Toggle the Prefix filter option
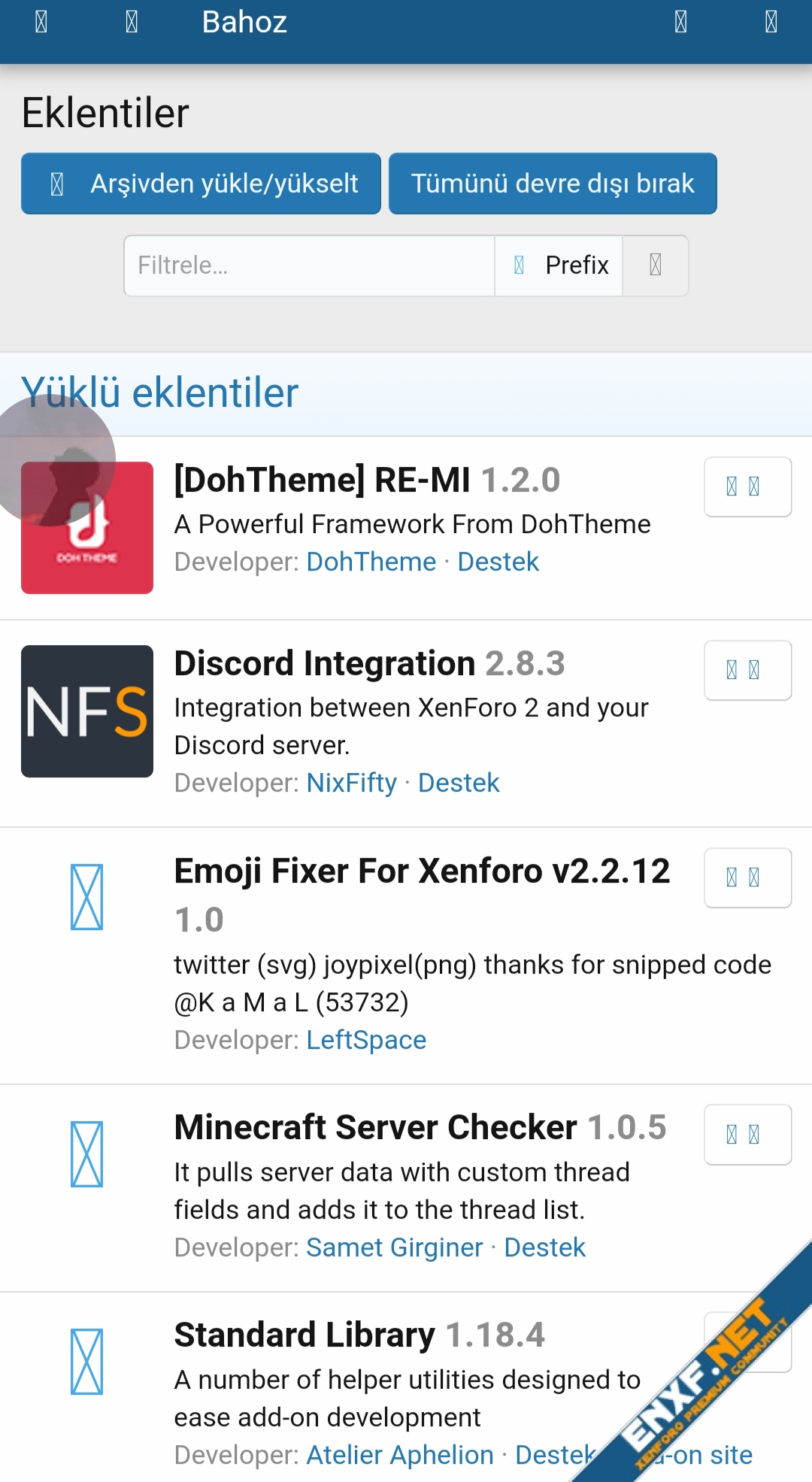This screenshot has width=812, height=1482. [x=559, y=265]
